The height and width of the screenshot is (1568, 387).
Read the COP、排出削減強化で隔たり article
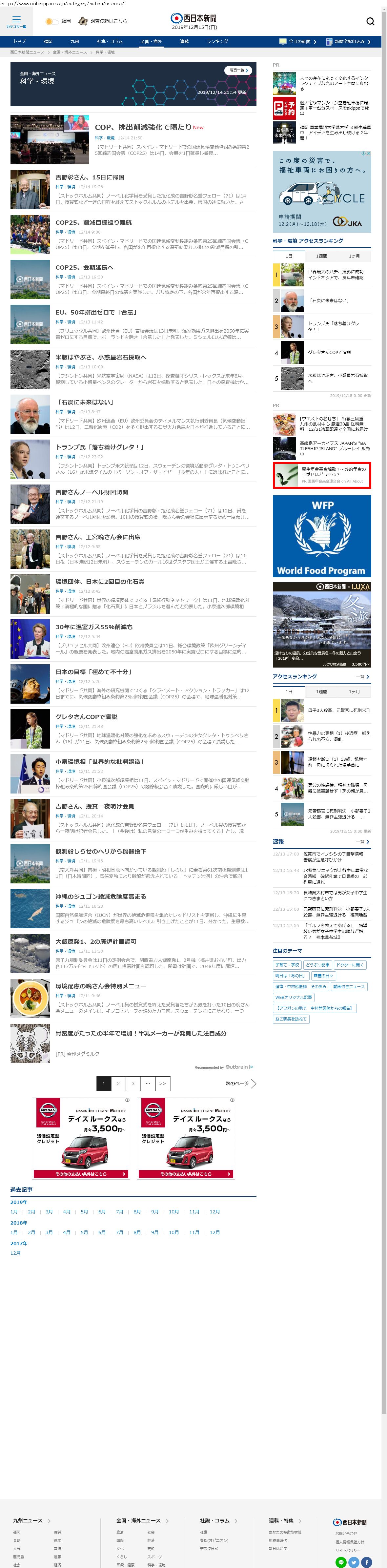[144, 127]
